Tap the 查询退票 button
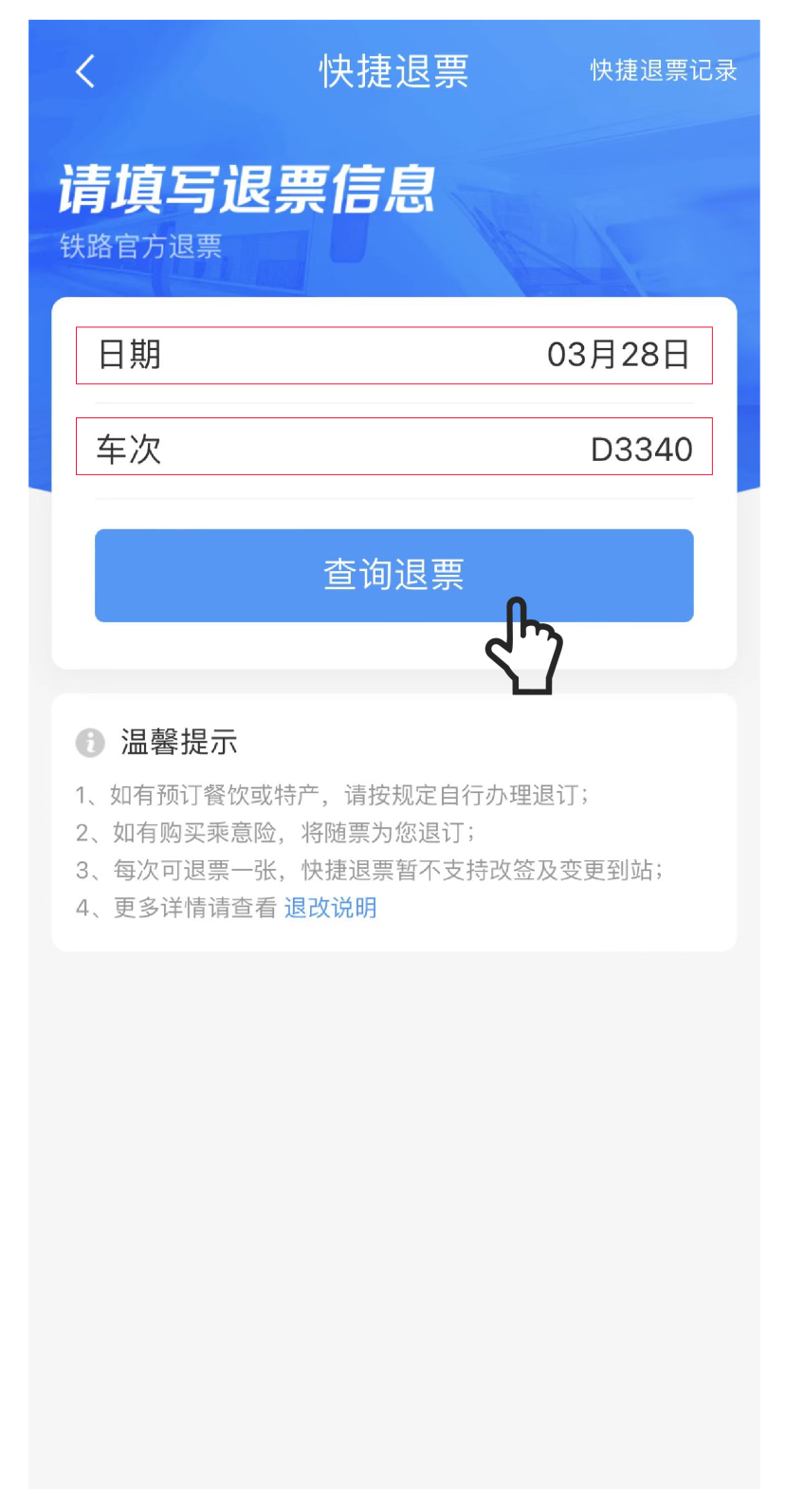This screenshot has width=786, height=1512. coord(394,576)
